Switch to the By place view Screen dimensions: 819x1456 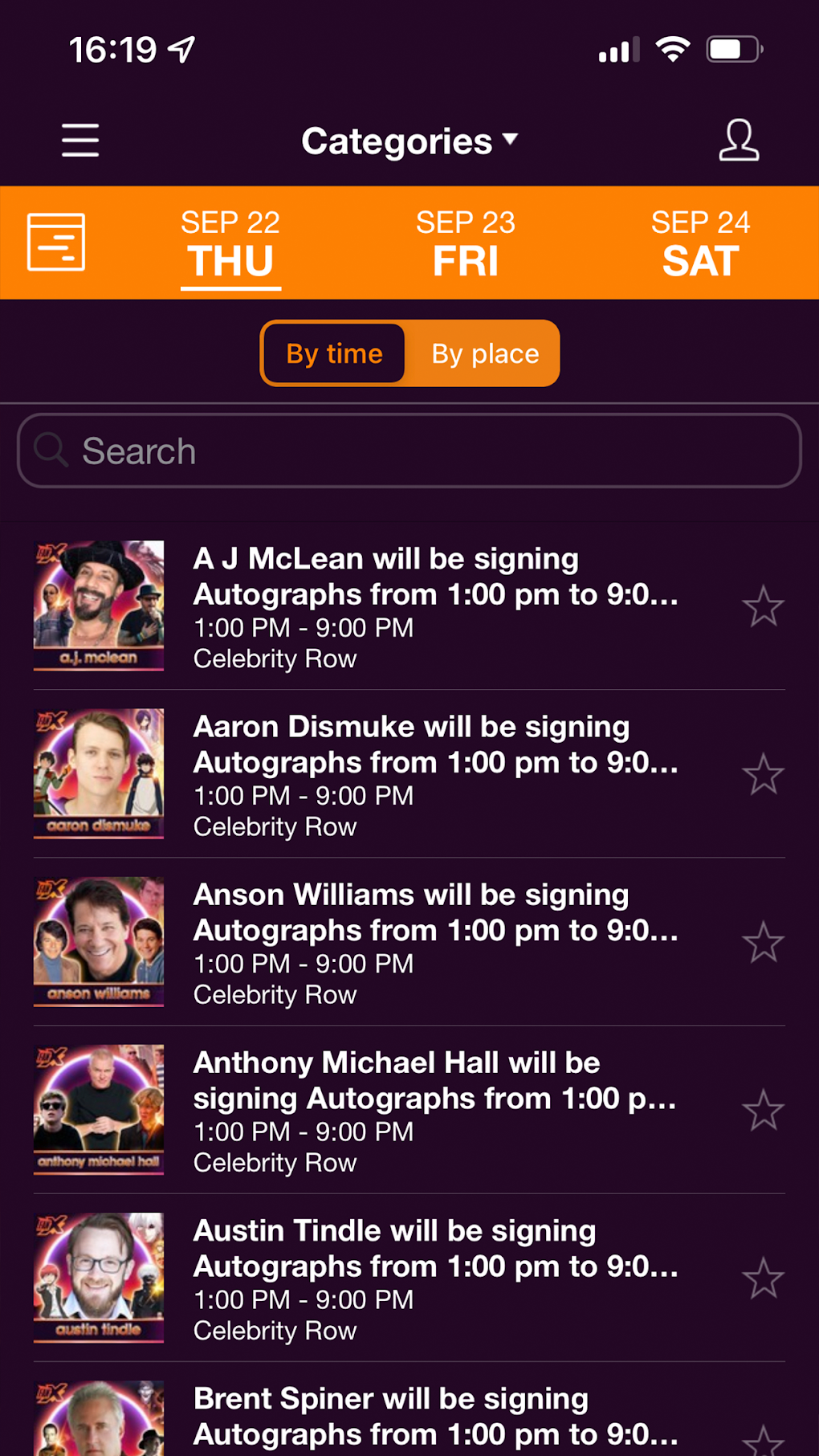(485, 353)
